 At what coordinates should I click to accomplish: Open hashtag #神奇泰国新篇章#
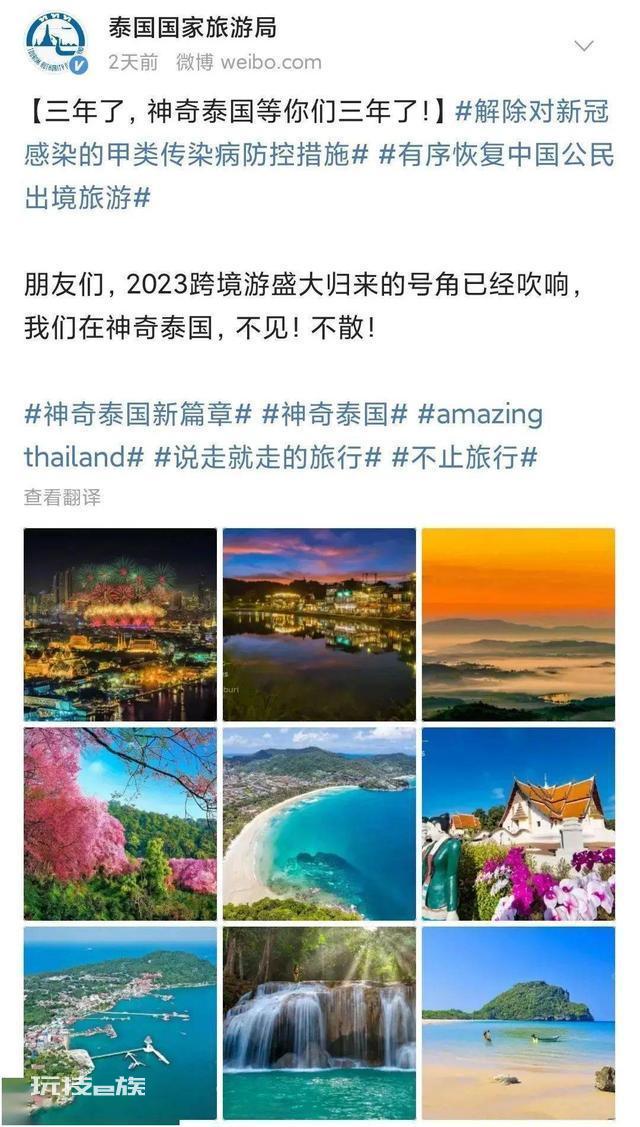point(138,414)
